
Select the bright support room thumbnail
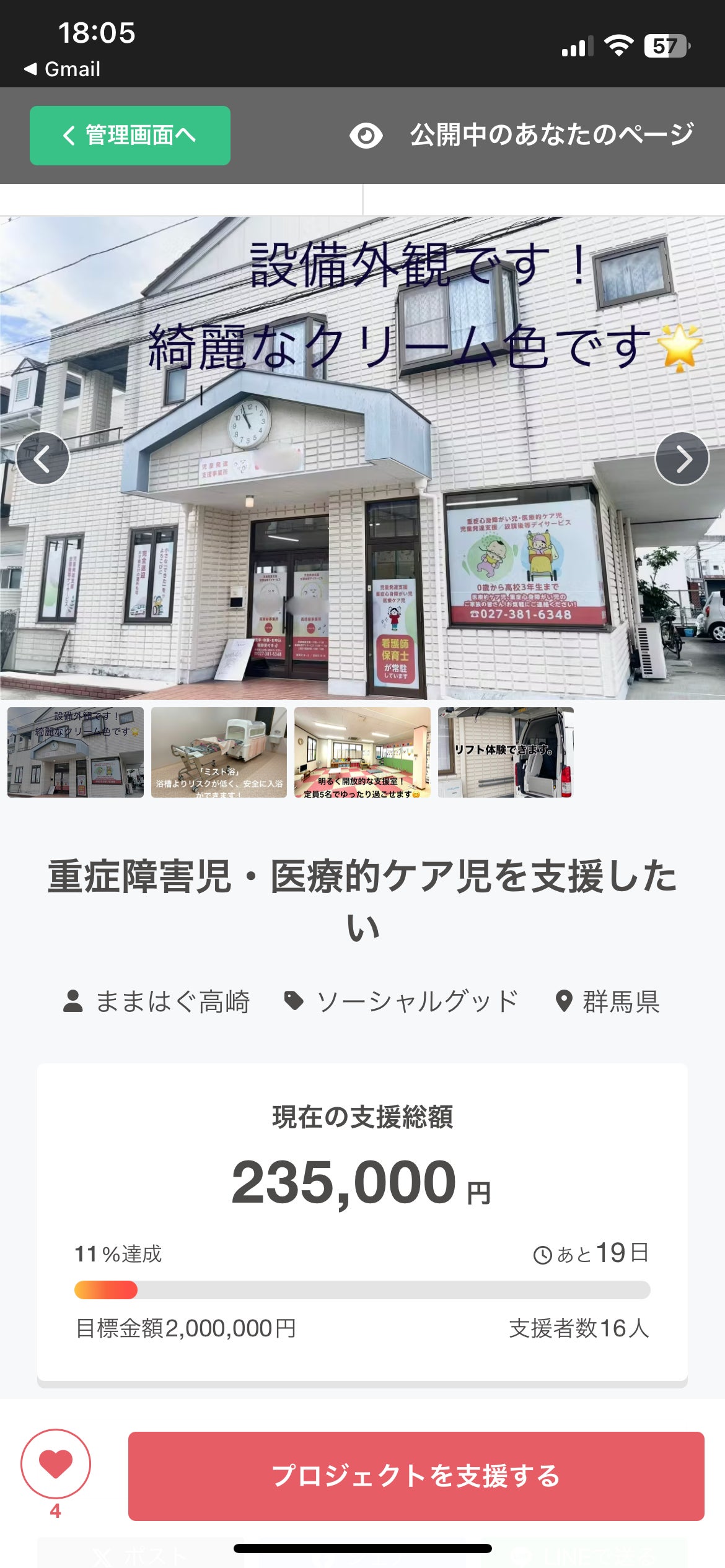(x=362, y=752)
